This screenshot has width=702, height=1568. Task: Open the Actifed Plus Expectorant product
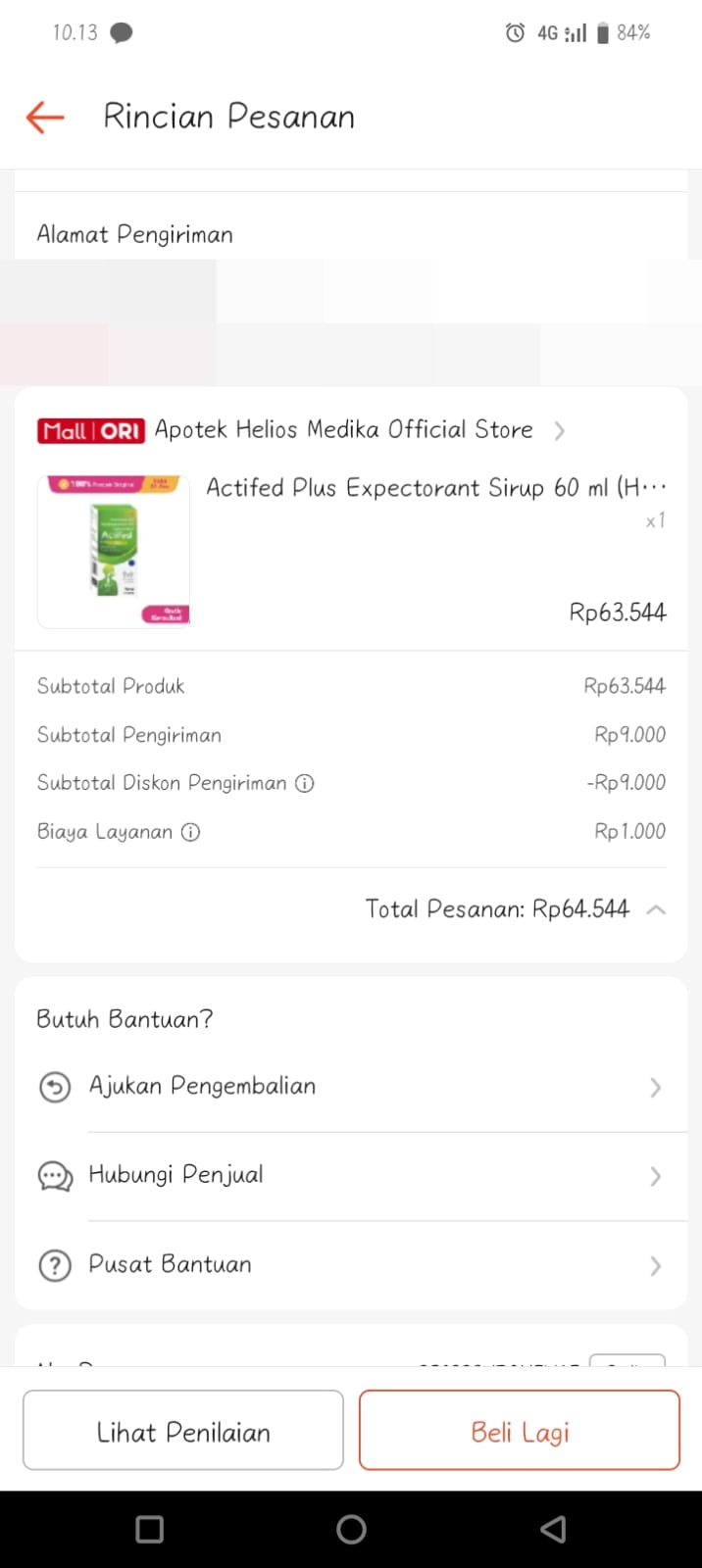[x=435, y=488]
